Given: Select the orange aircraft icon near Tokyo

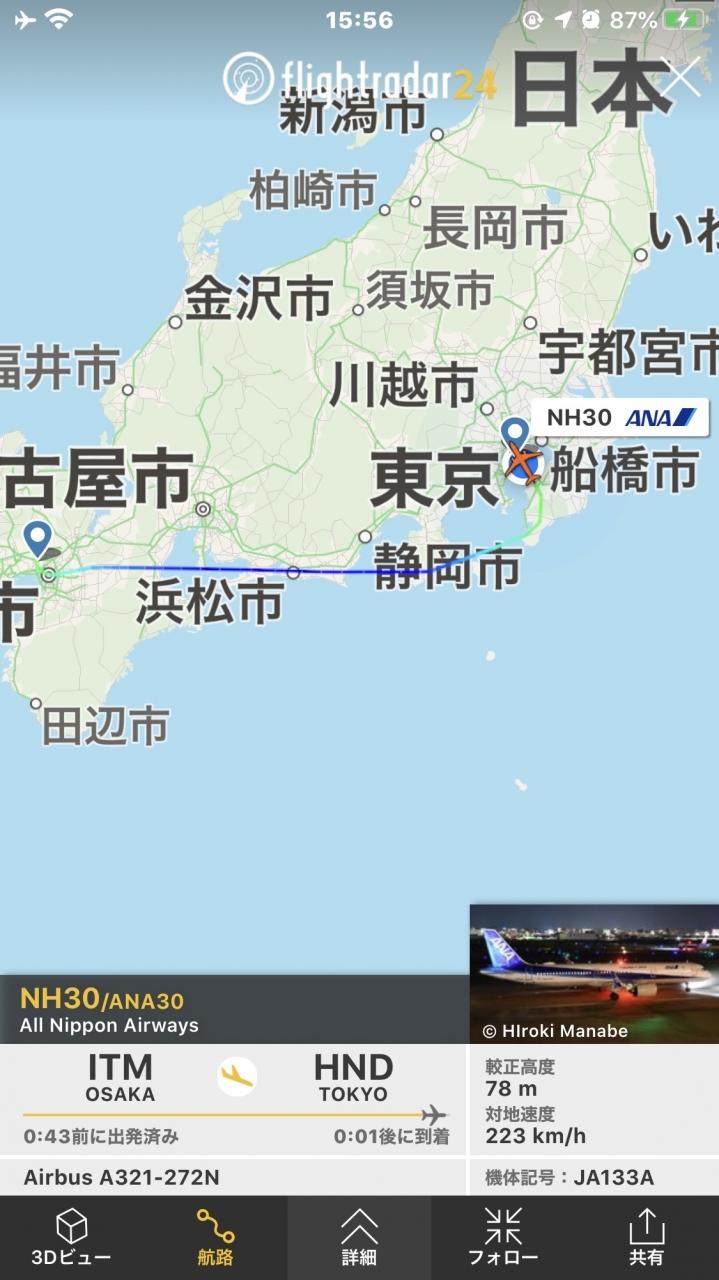Looking at the screenshot, I should [x=522, y=462].
